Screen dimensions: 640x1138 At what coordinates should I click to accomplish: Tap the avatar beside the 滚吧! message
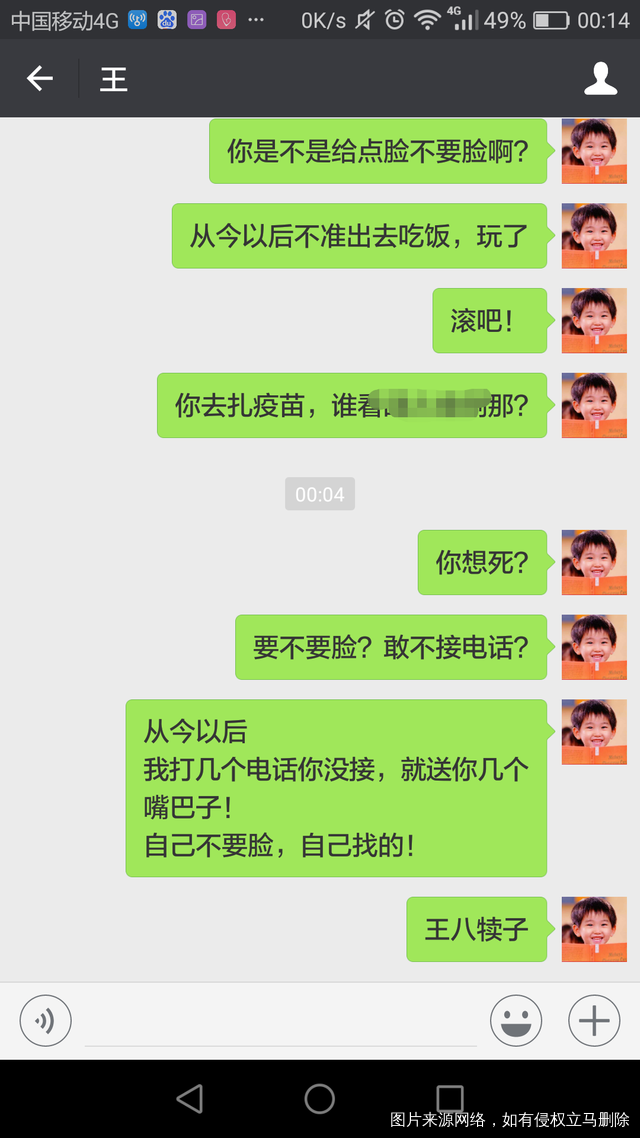pos(594,321)
